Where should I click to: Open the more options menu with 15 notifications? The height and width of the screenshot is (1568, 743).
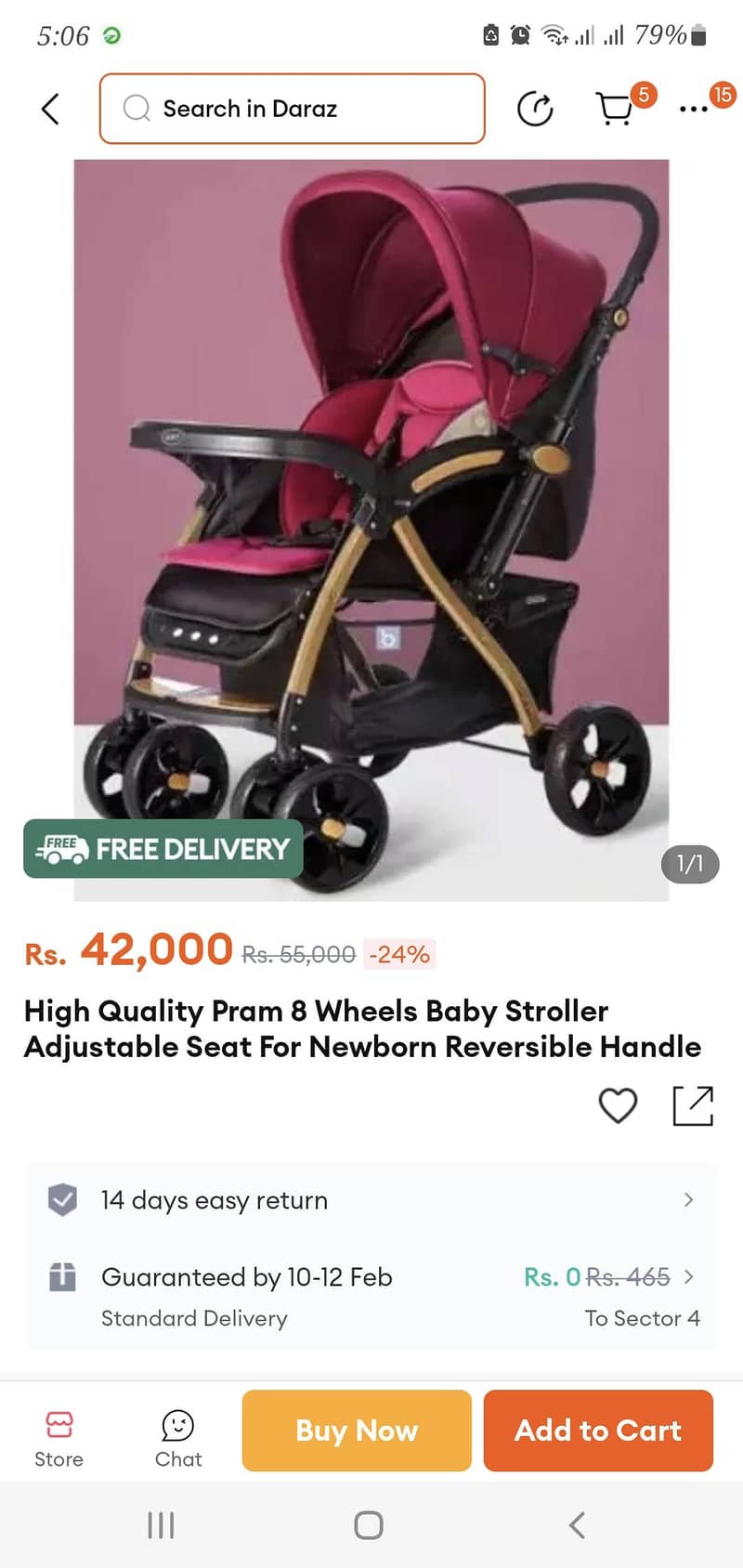click(695, 109)
